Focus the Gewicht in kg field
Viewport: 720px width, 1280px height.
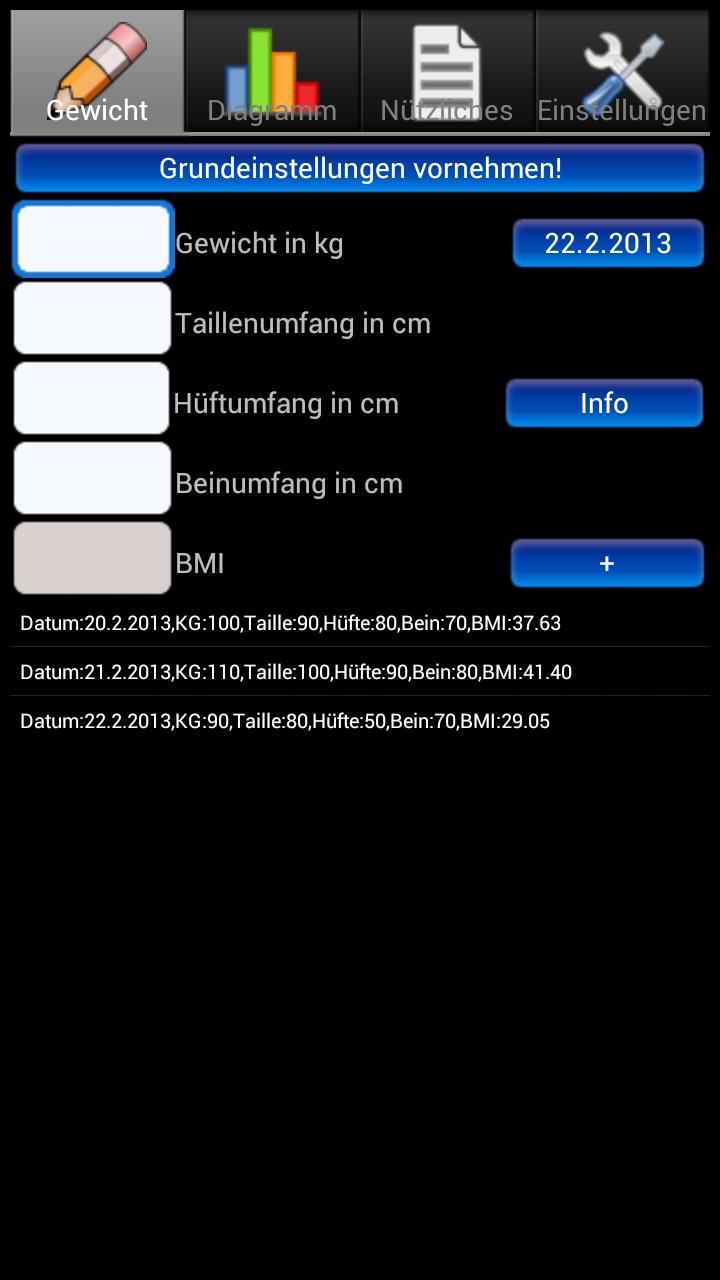click(93, 240)
